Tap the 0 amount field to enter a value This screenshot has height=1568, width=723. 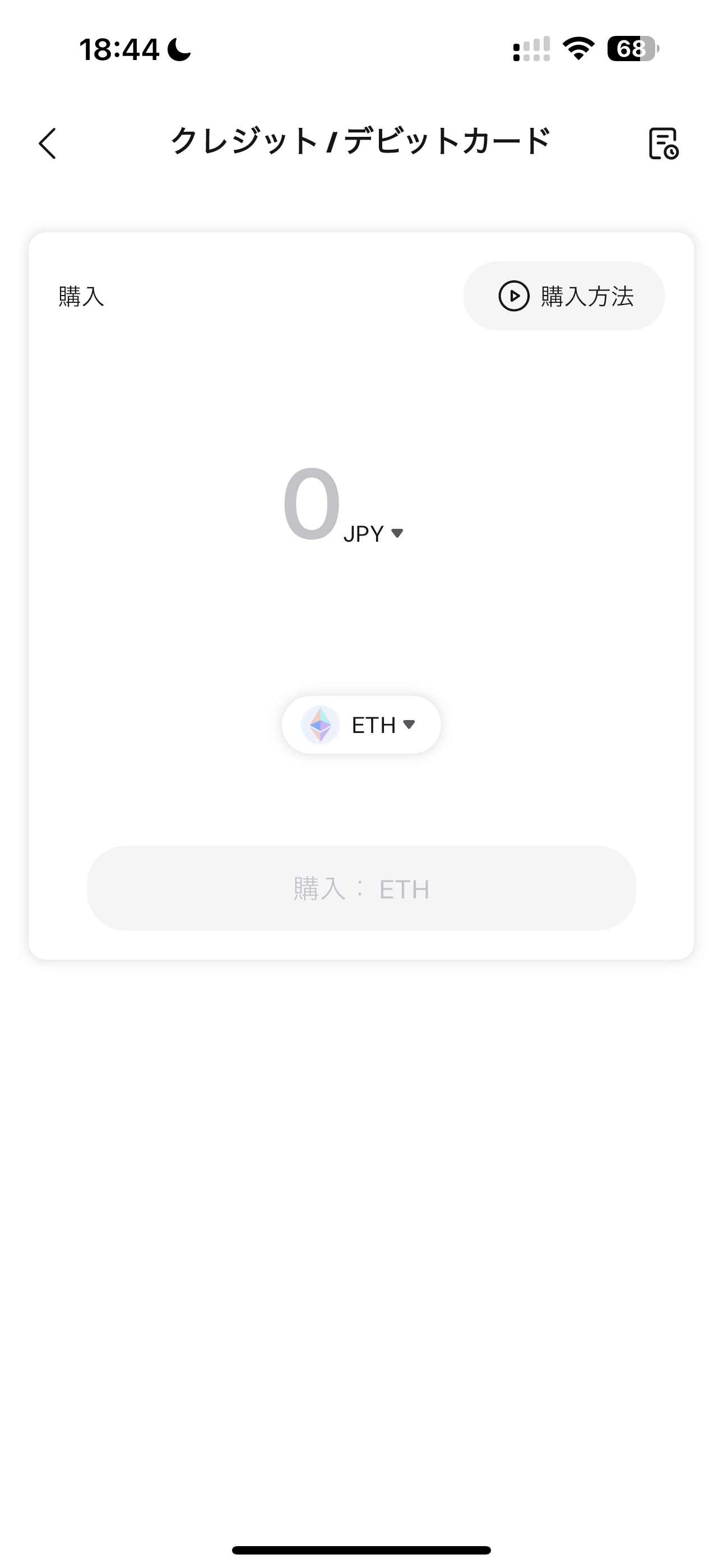(x=311, y=504)
